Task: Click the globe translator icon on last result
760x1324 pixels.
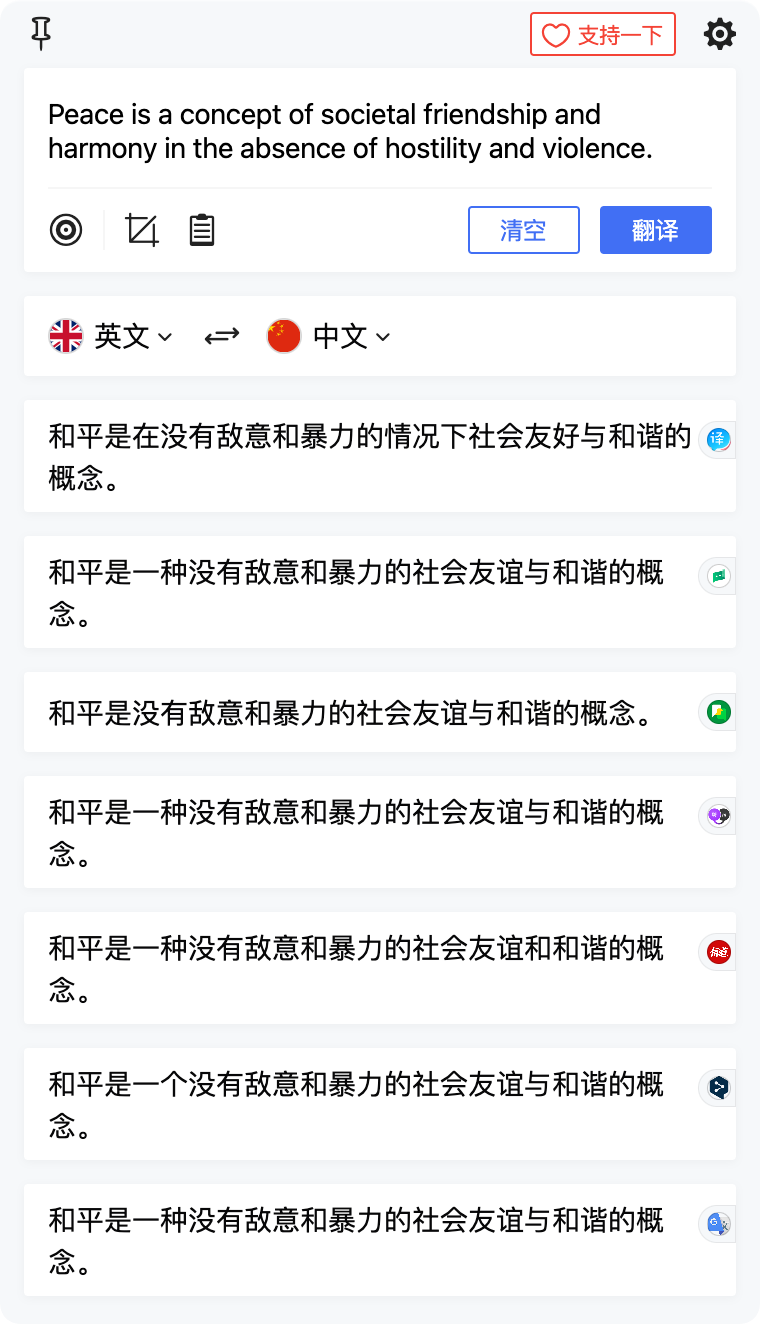Action: (x=717, y=1224)
